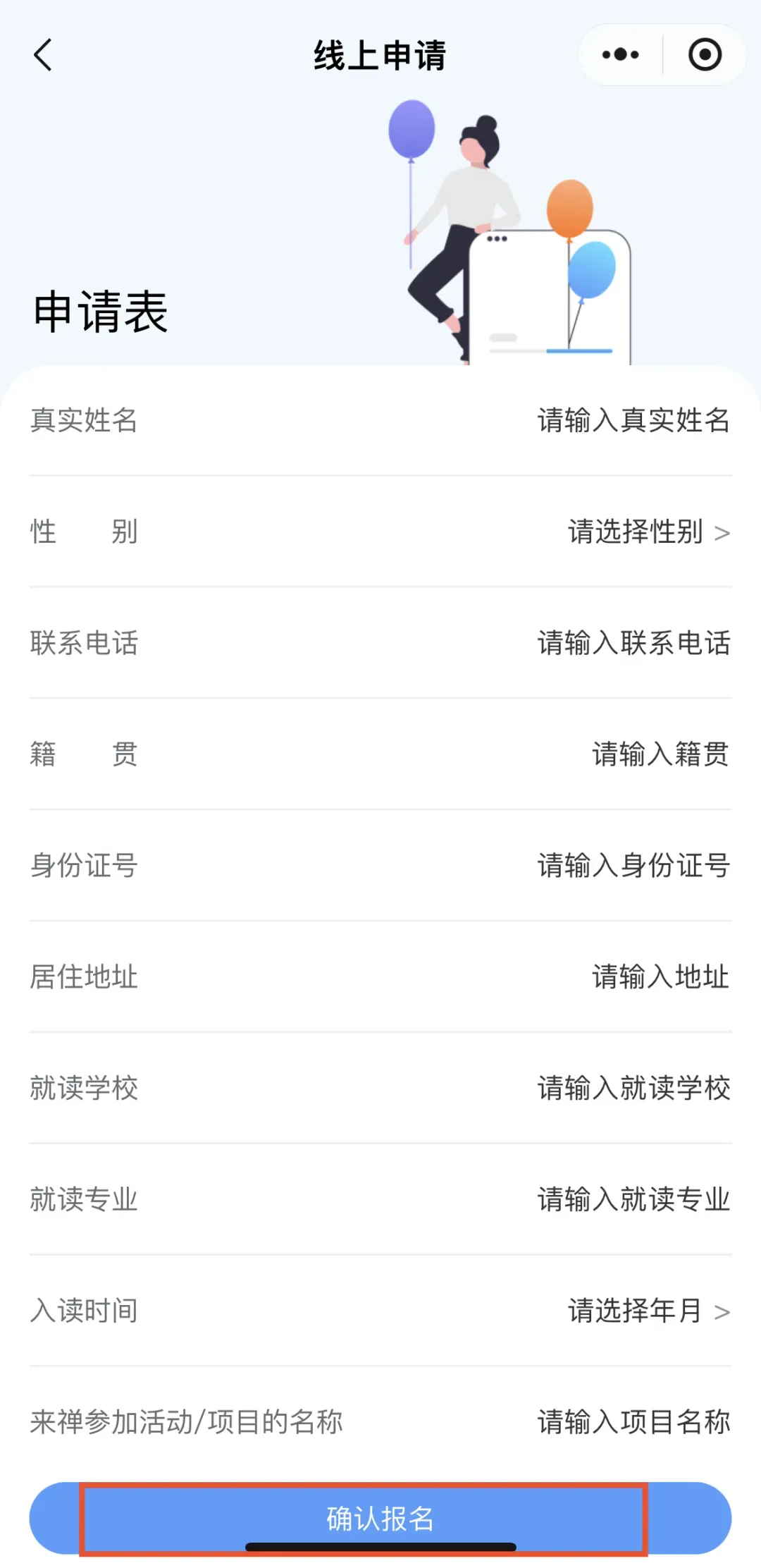Tap the 真实姓名 name input field

coord(633,420)
